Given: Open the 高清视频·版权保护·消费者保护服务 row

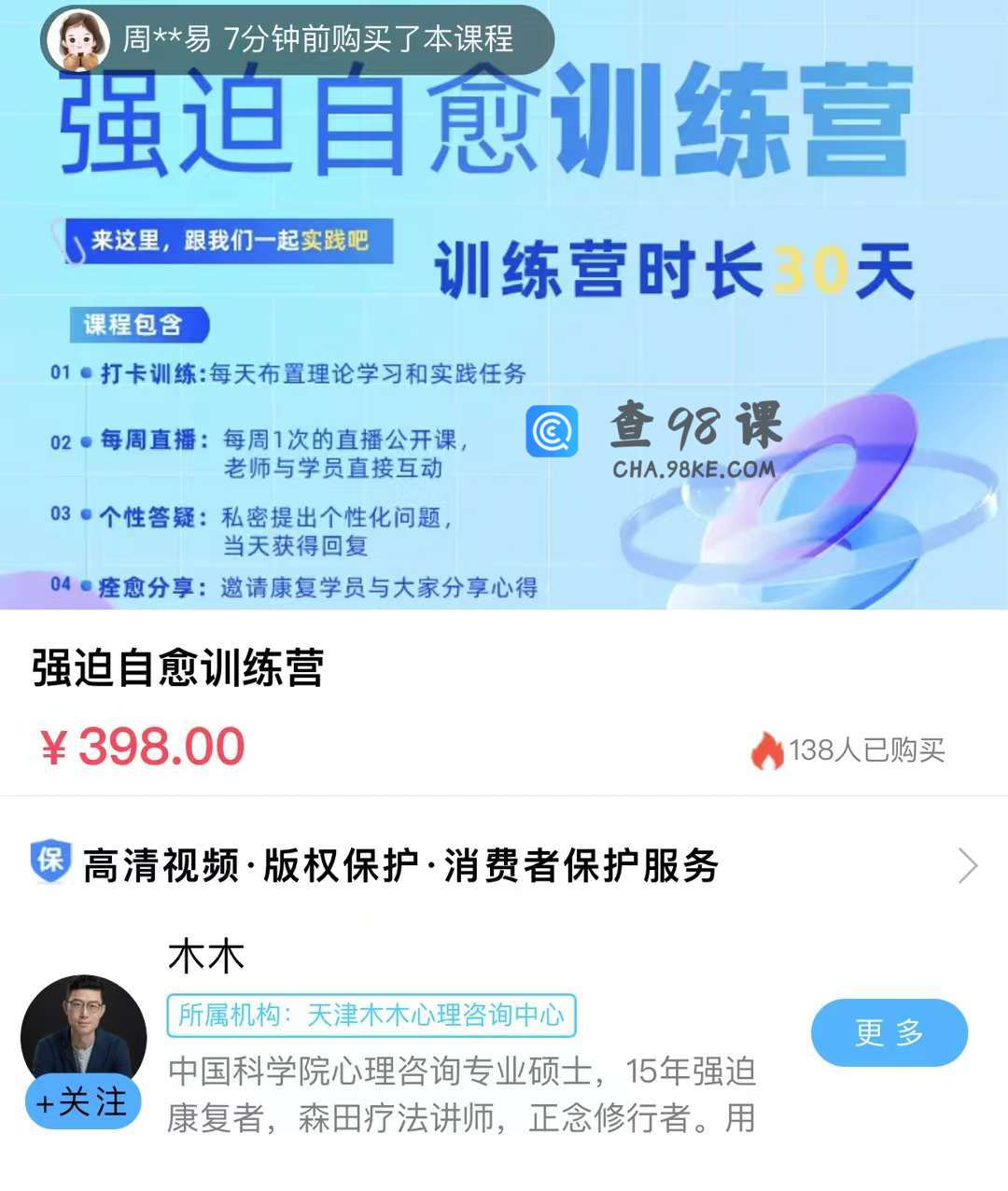Looking at the screenshot, I should tap(504, 865).
